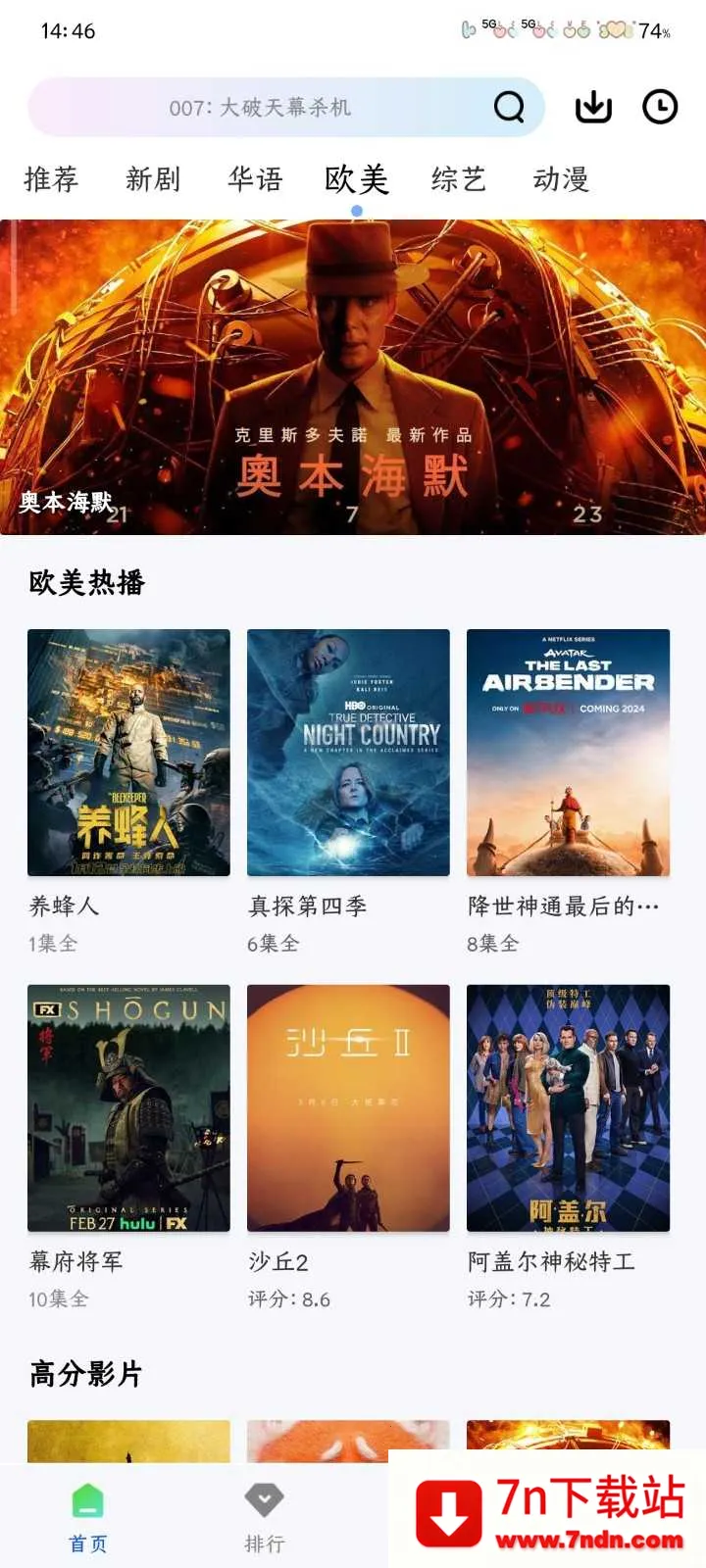Open the 奥本海默 featured banner

[353, 377]
